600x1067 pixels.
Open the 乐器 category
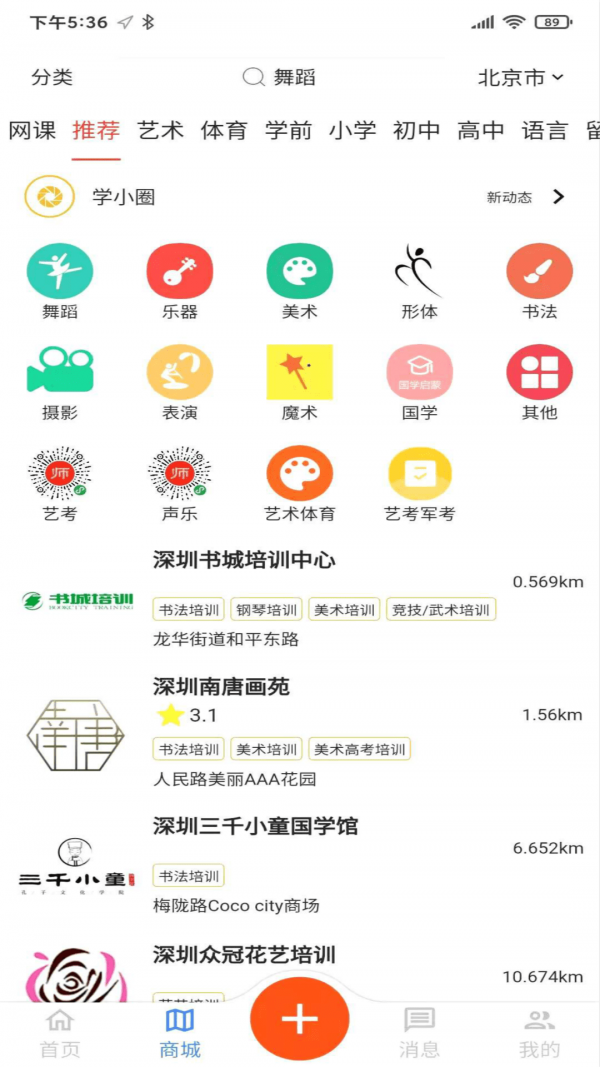pyautogui.click(x=180, y=282)
